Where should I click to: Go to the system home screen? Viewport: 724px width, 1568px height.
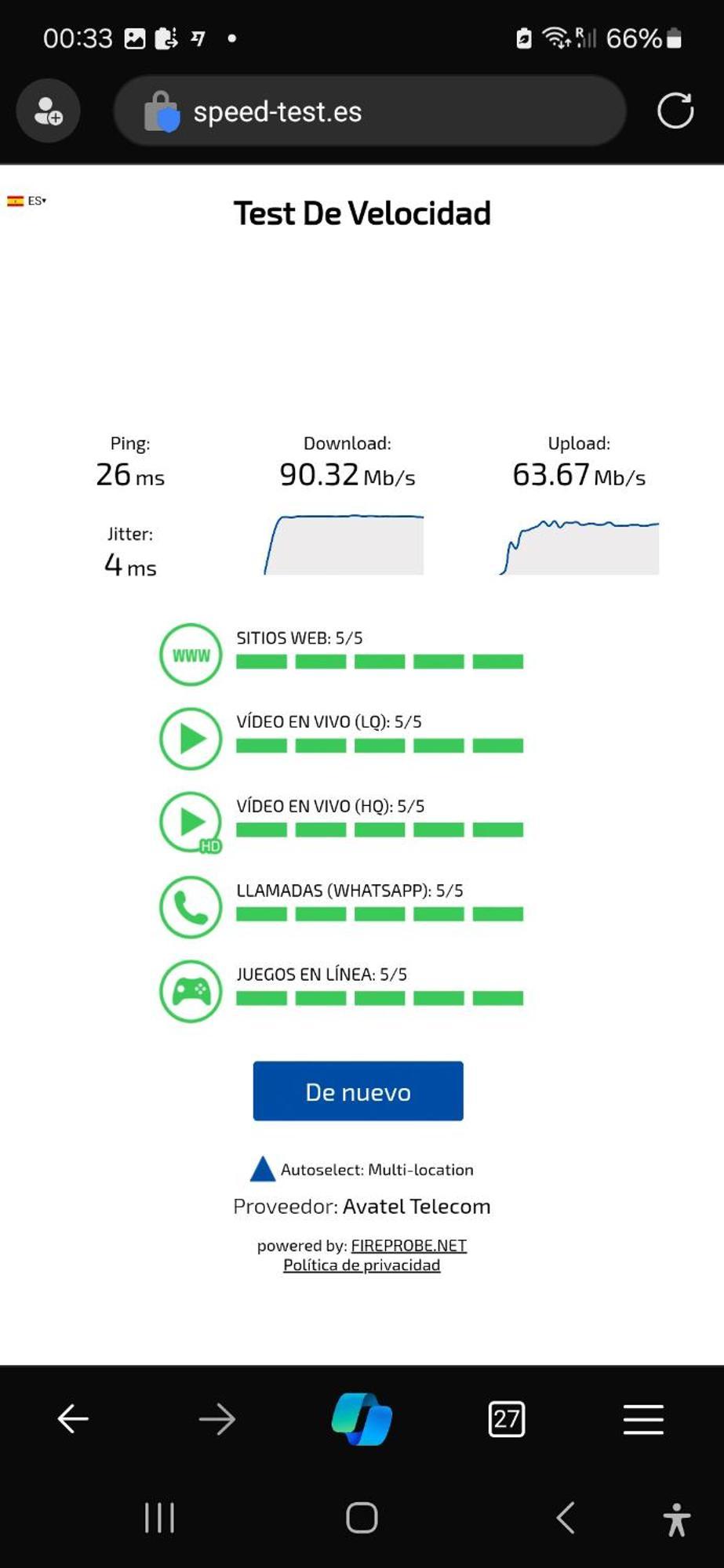362,1517
